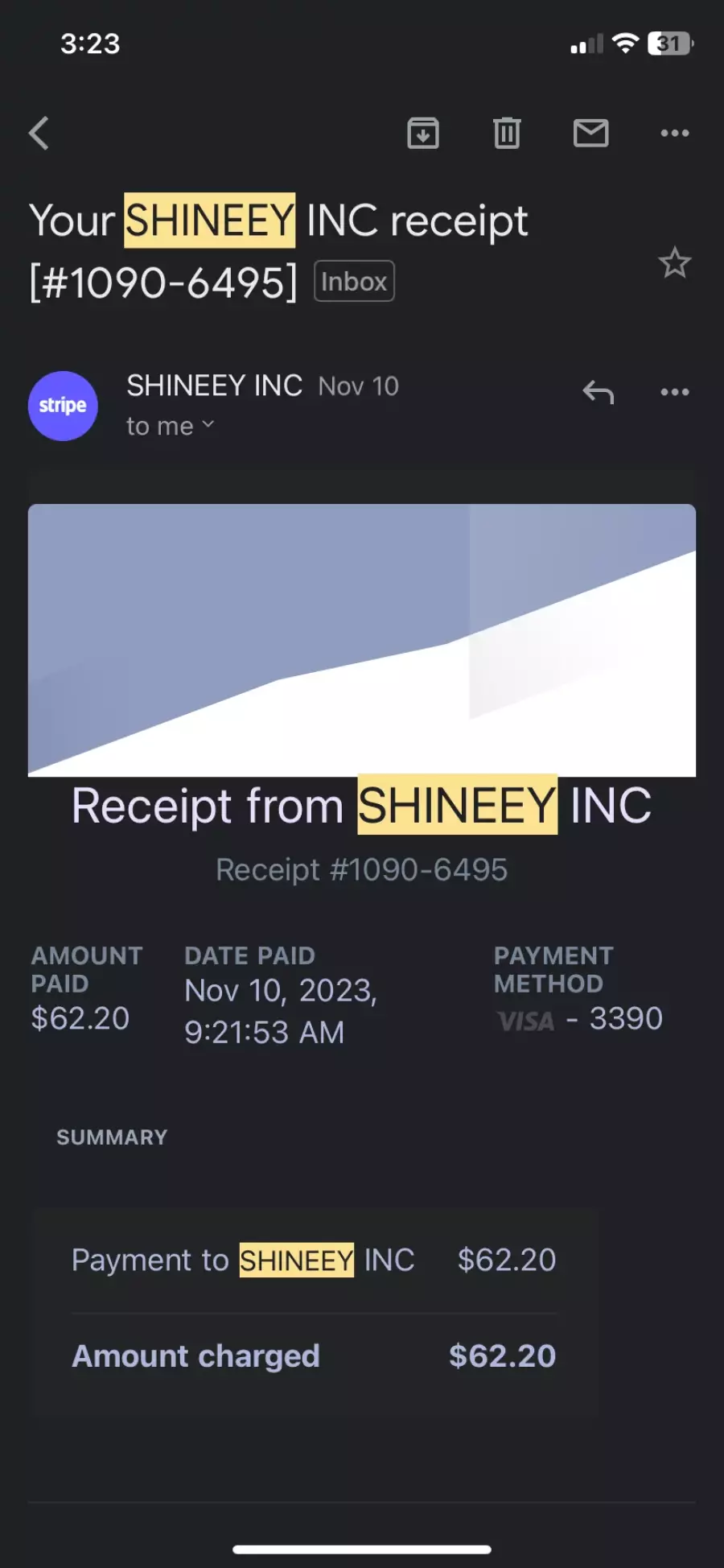Go back to the inbox list
This screenshot has height=1568, width=724.
39,134
